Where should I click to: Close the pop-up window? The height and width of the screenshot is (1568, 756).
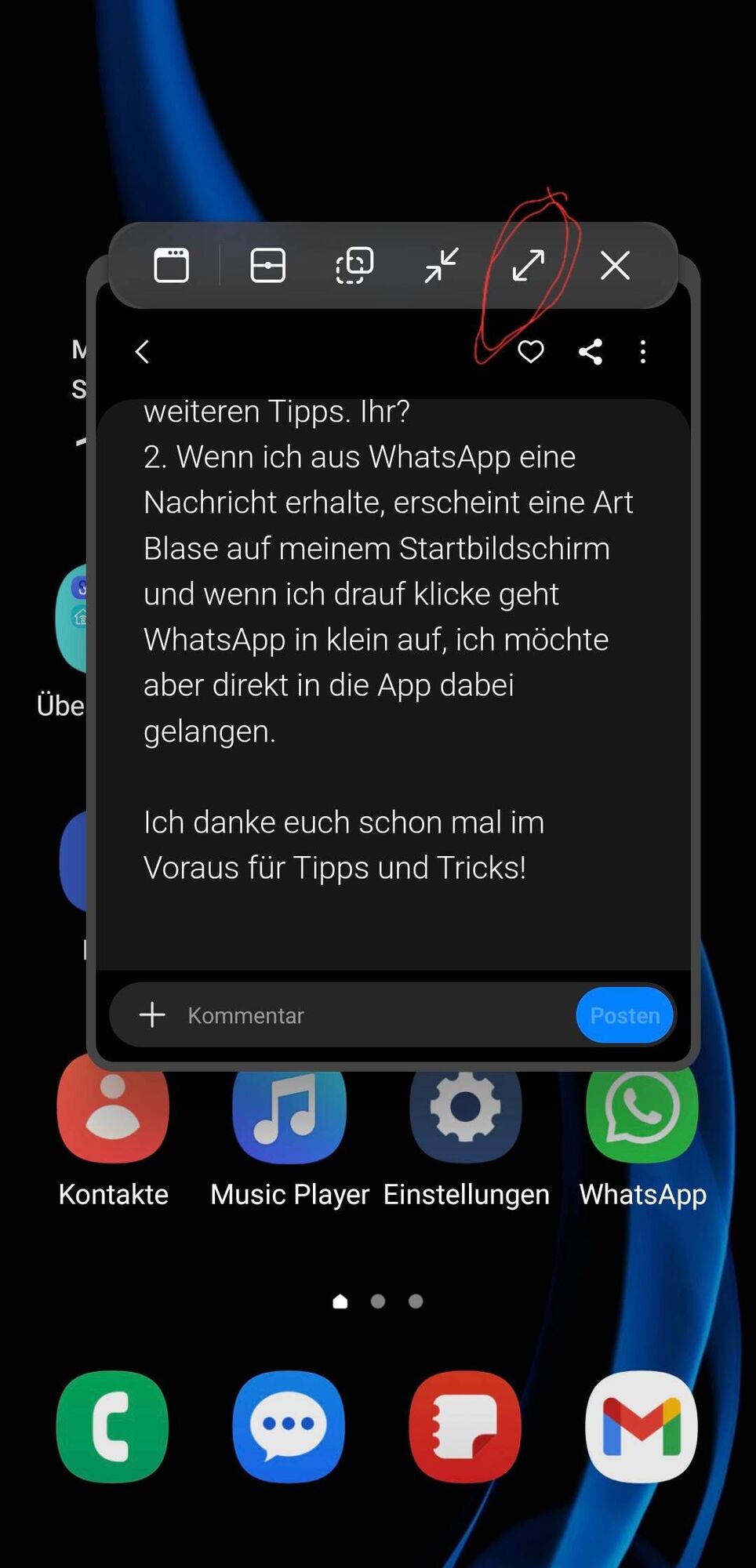coord(615,265)
